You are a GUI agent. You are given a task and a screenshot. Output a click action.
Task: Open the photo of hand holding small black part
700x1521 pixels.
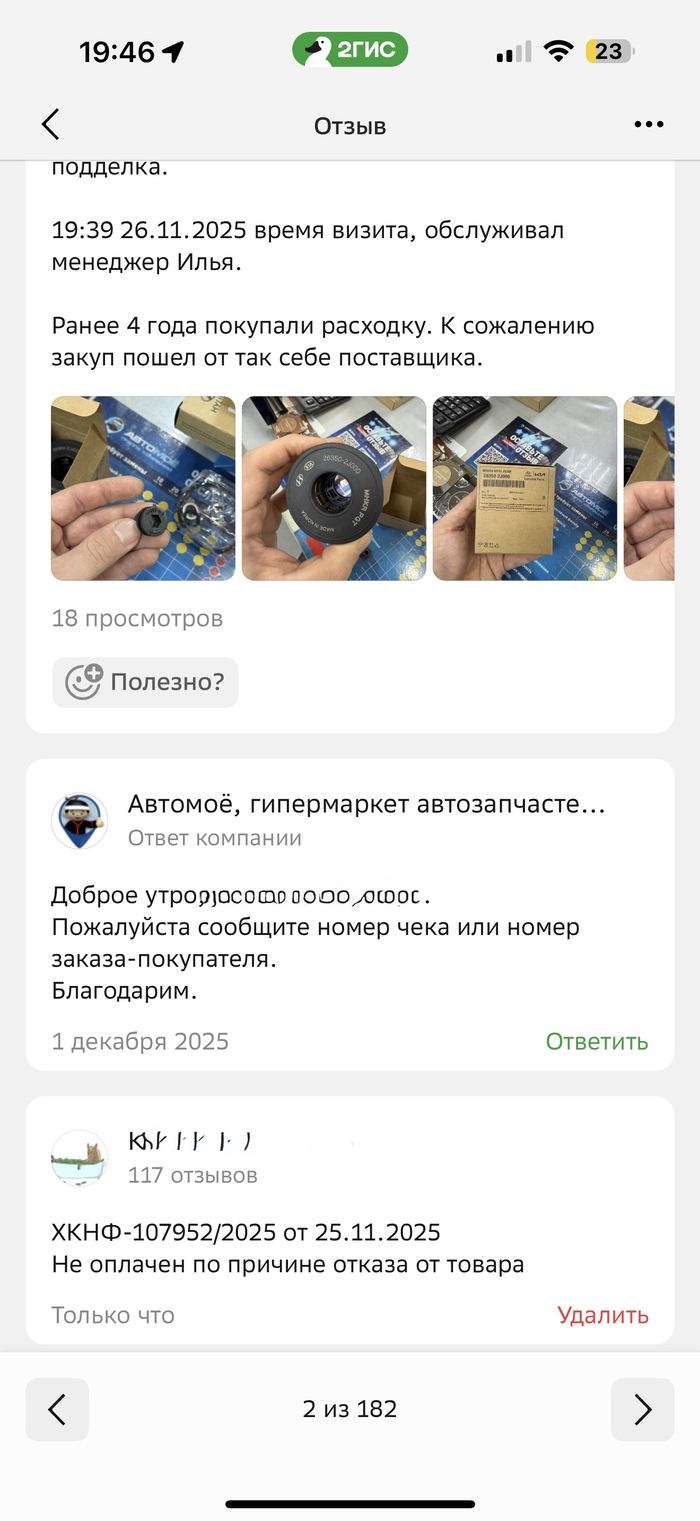point(143,488)
